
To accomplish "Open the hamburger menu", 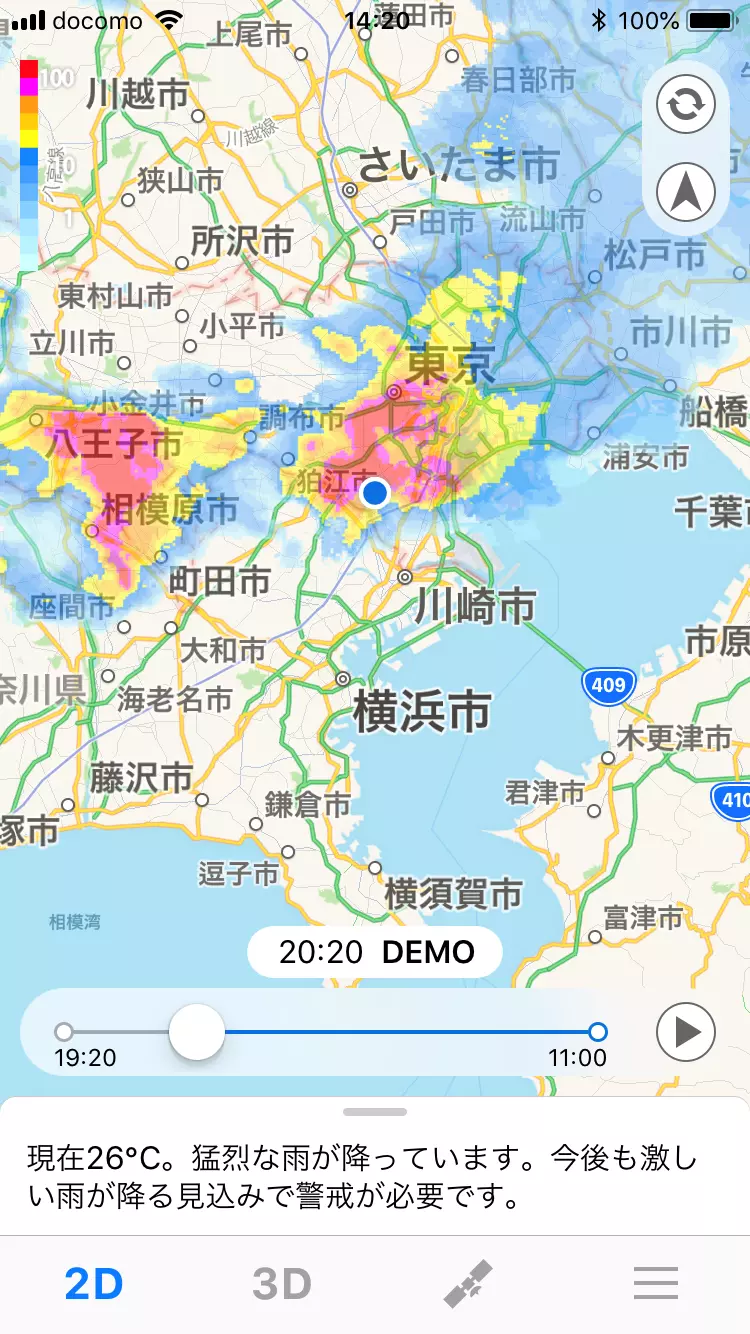I will coord(656,1284).
